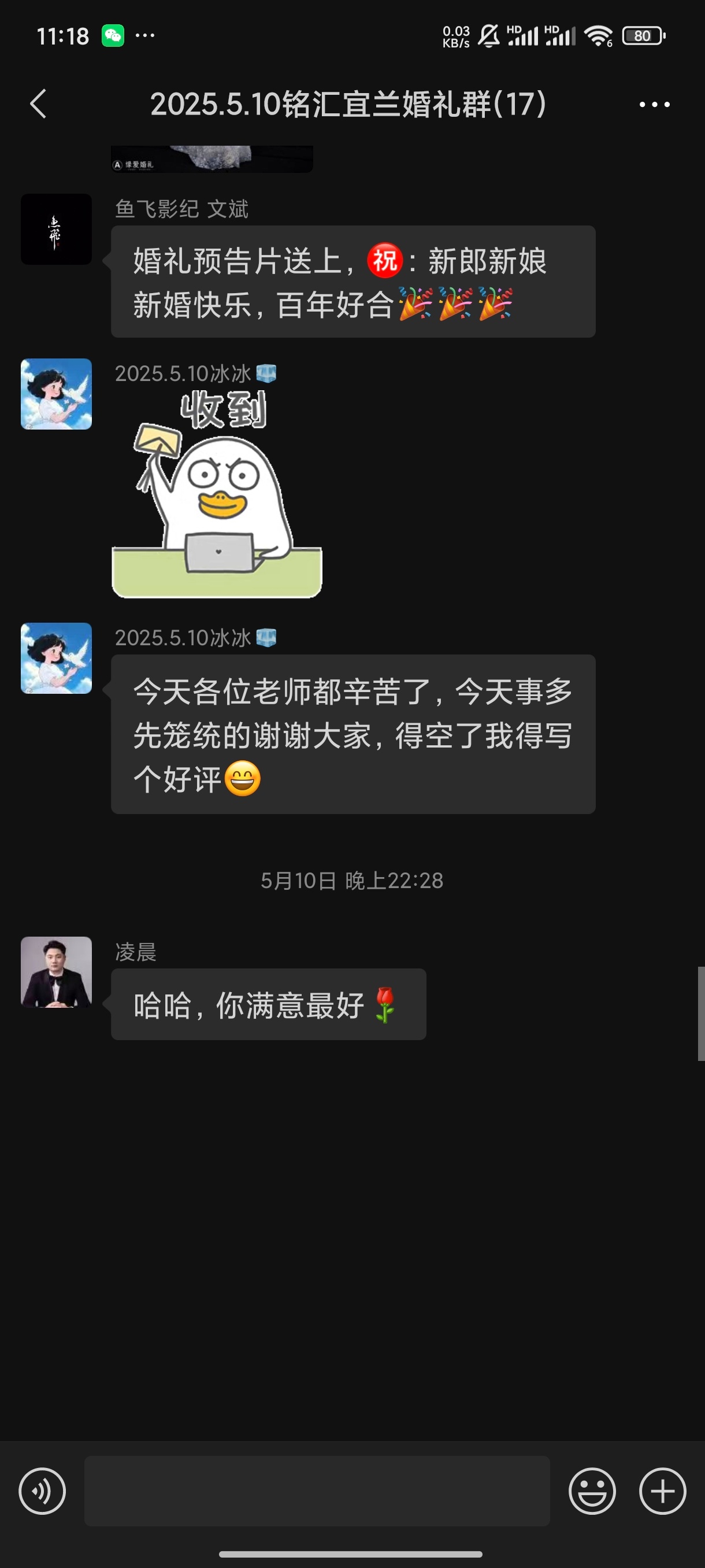Switch to voice message input
The image size is (705, 1568).
point(42,1491)
